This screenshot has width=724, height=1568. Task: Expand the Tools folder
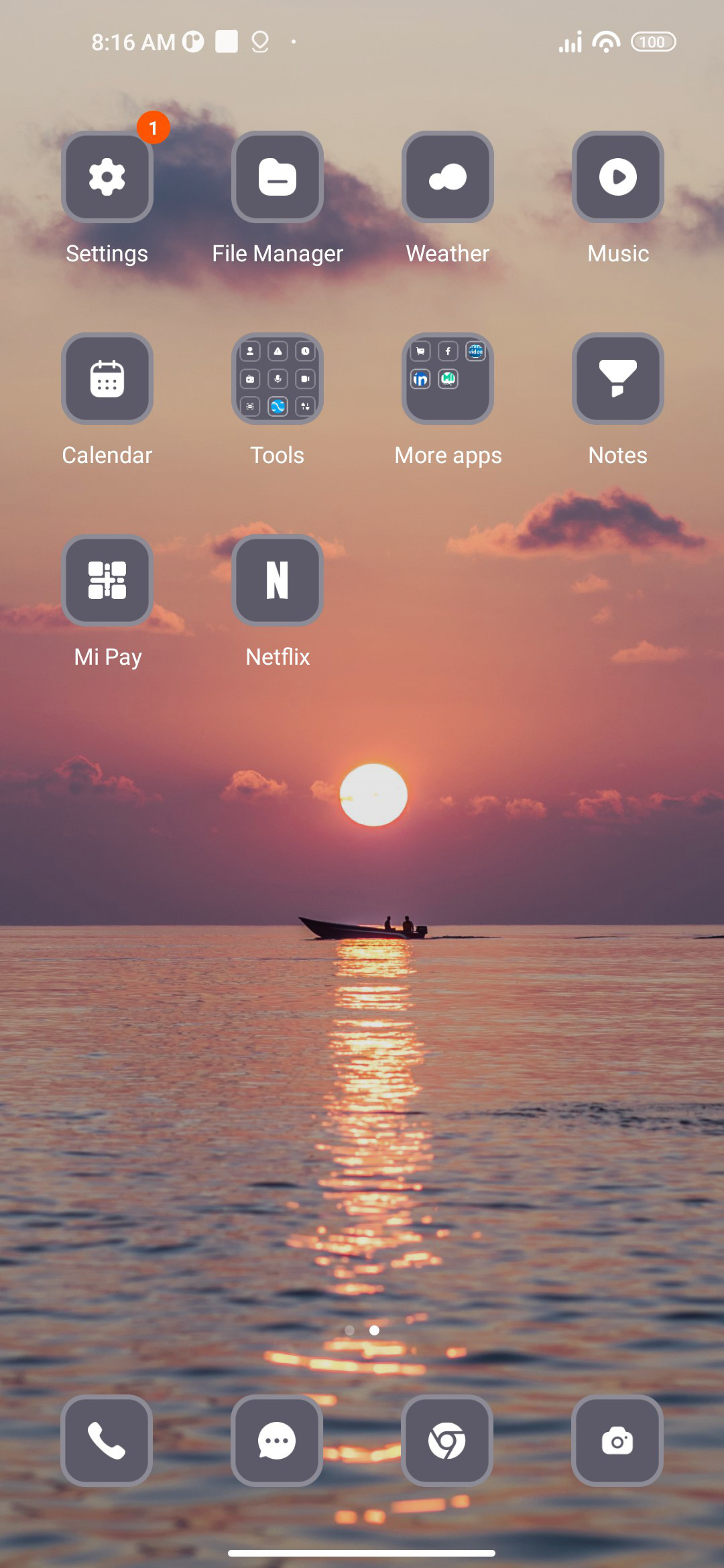(x=278, y=379)
